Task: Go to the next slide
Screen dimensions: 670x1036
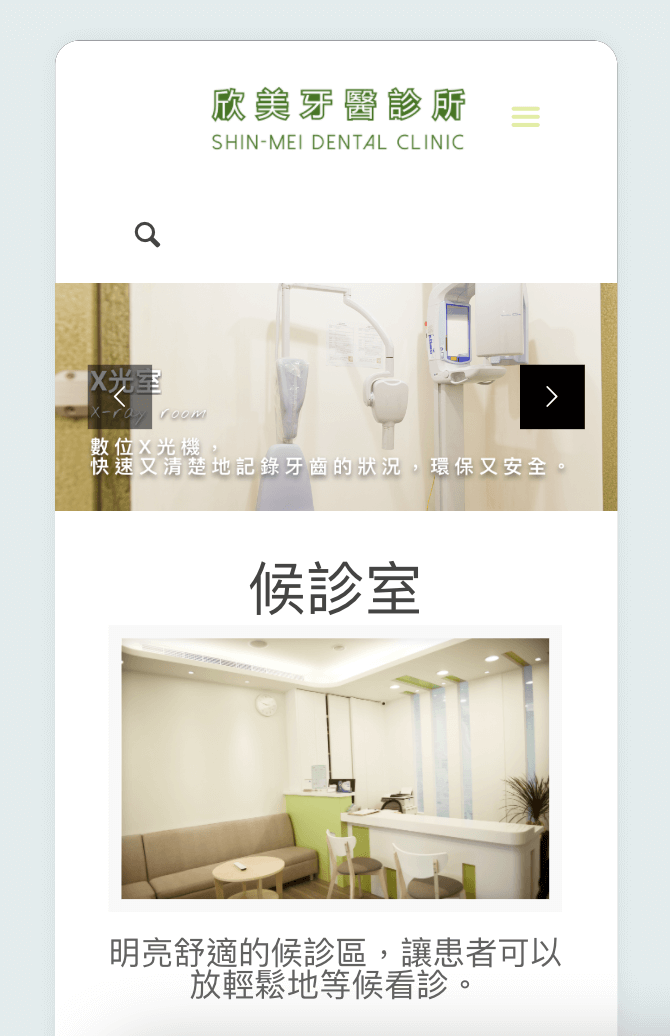Action: pyautogui.click(x=552, y=397)
